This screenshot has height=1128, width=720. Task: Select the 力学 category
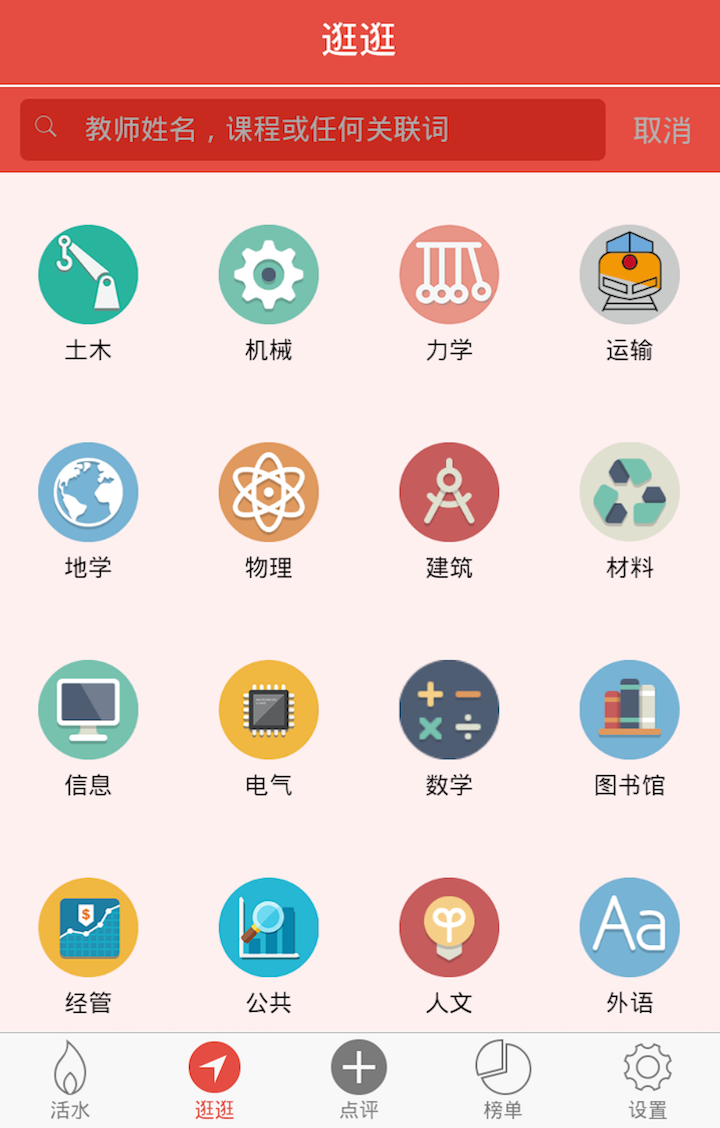(x=449, y=275)
